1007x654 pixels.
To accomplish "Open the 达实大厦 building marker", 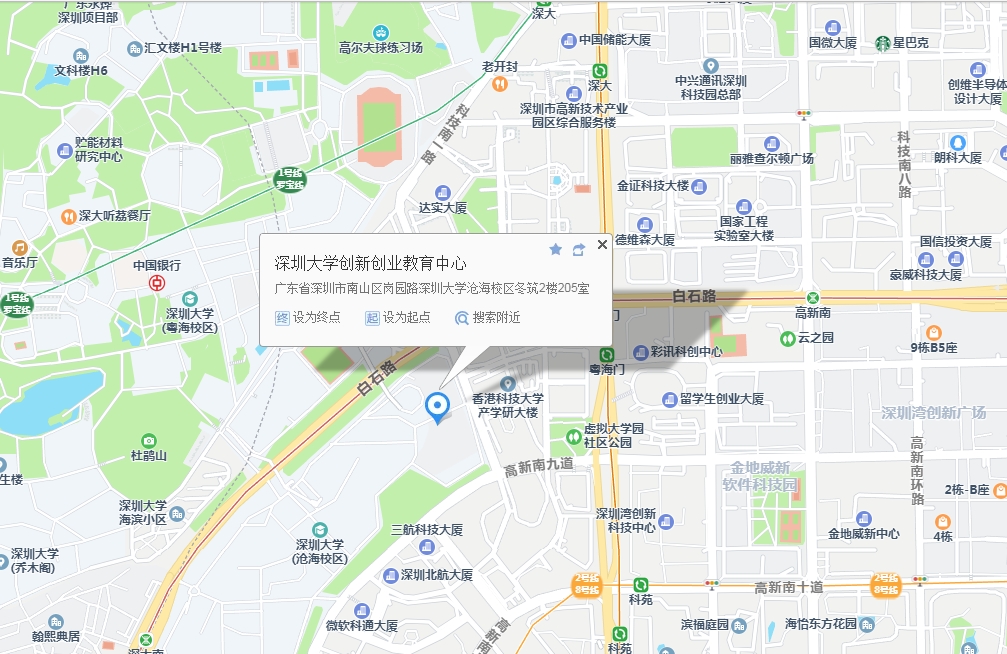I will [442, 193].
